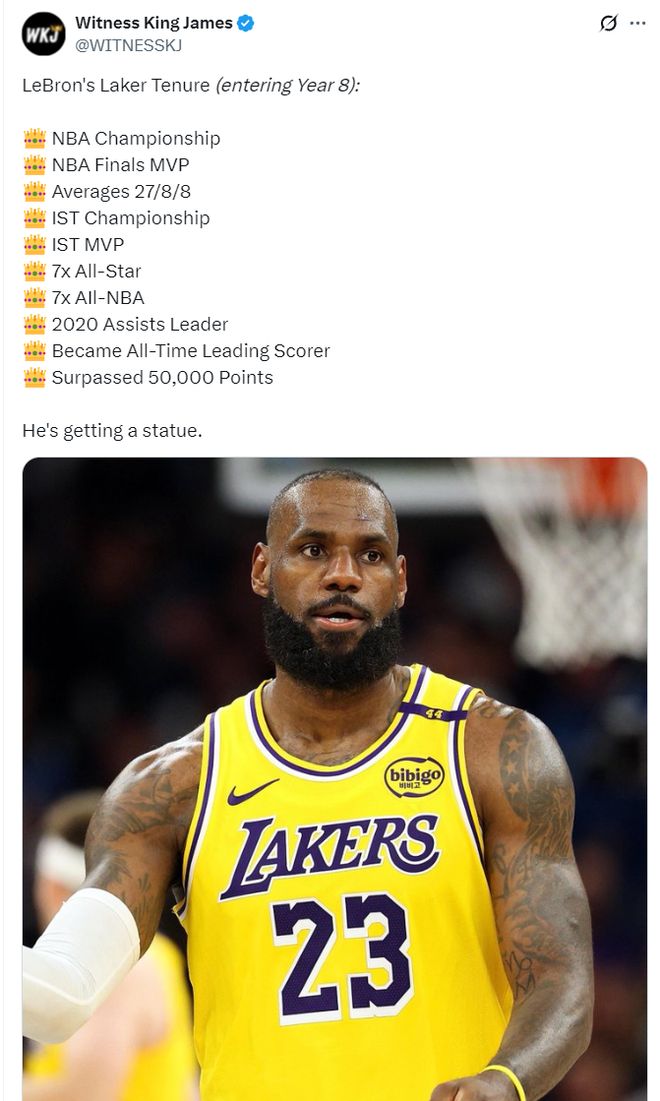Screen dimensions: 660x1101
Task: Open the @WITNESSKJ profile handle
Action: [x=129, y=45]
